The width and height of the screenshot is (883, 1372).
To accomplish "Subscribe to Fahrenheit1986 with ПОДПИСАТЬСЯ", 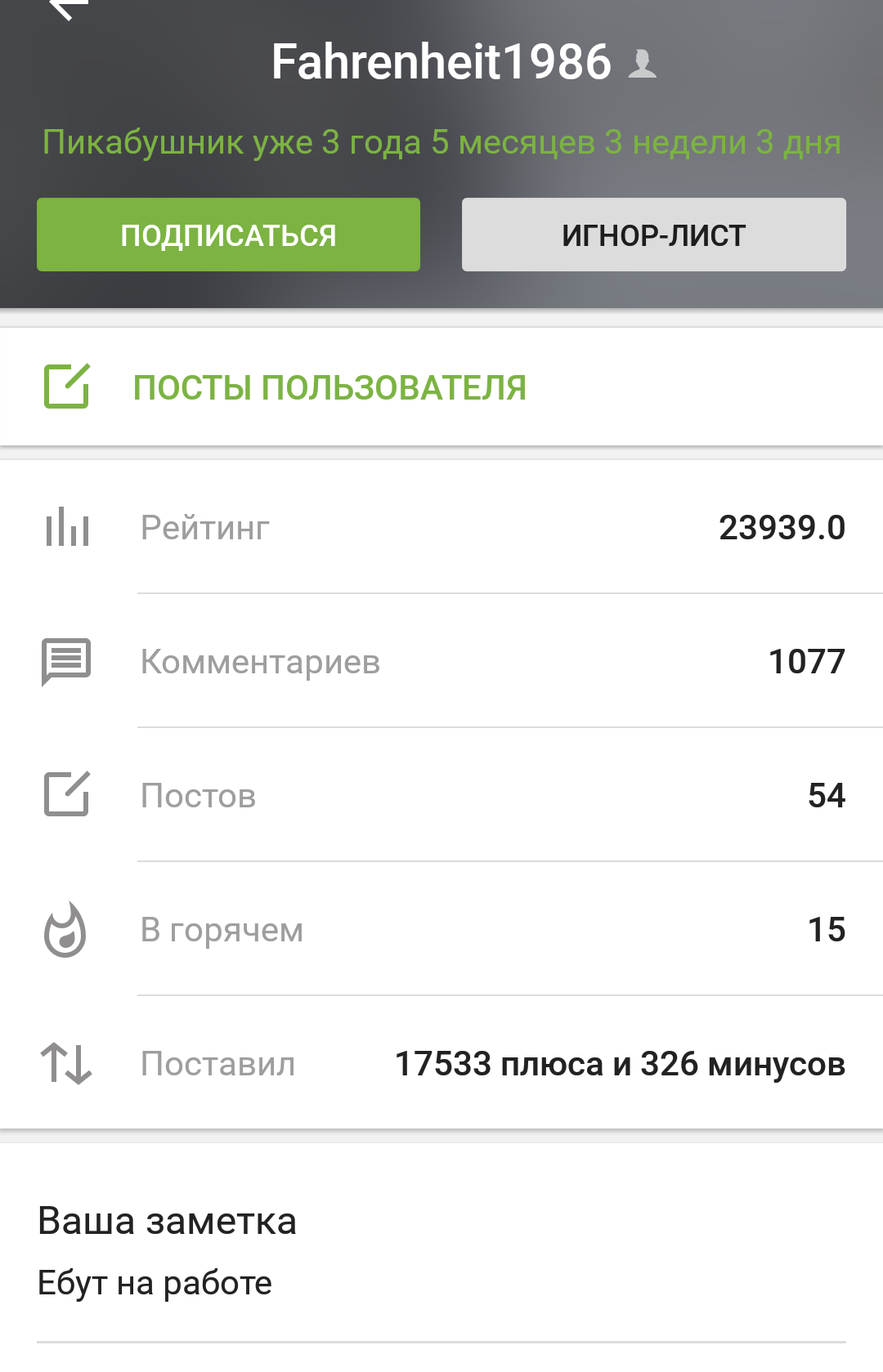I will (x=228, y=235).
